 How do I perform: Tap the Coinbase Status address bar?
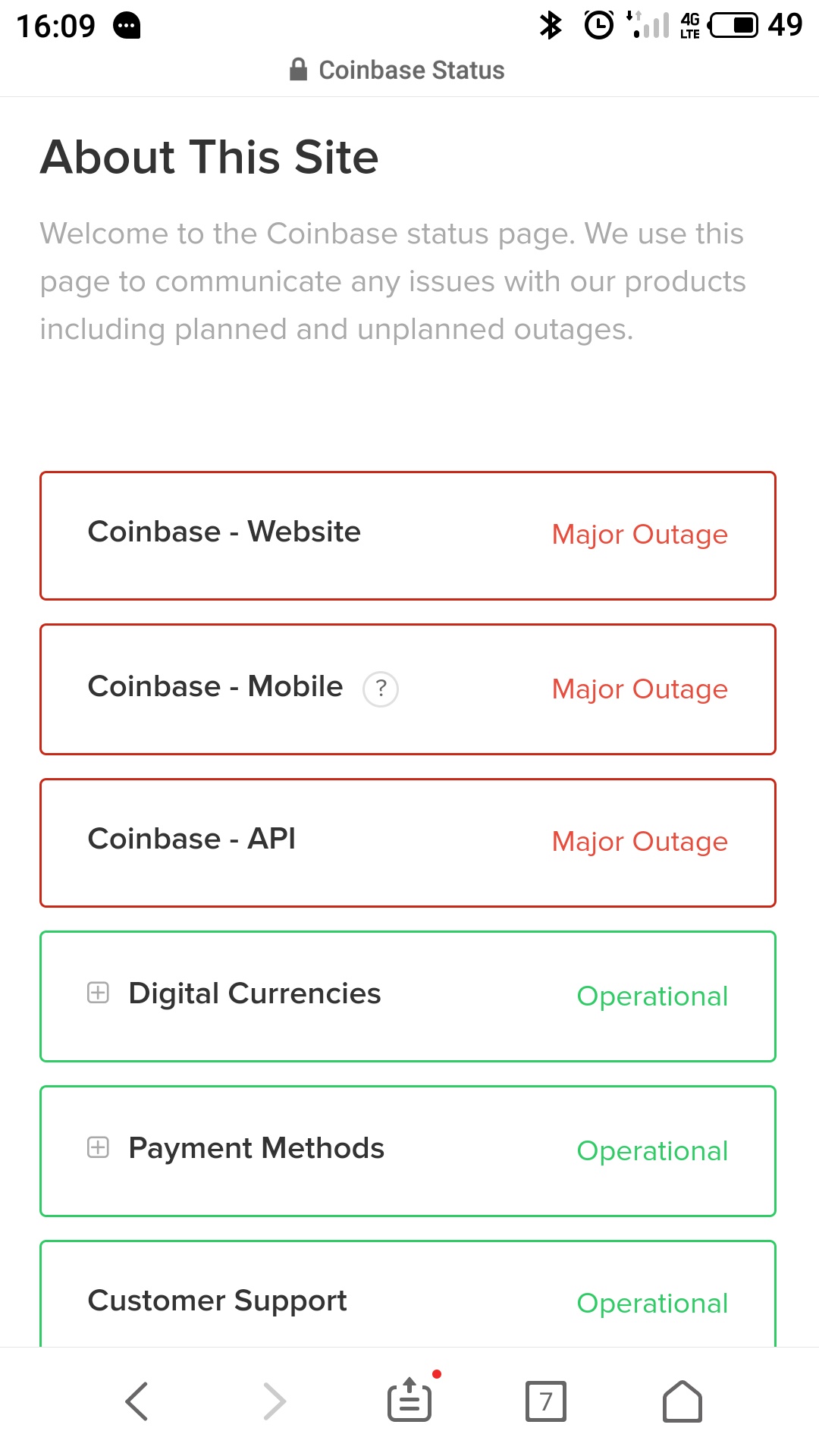point(397,71)
